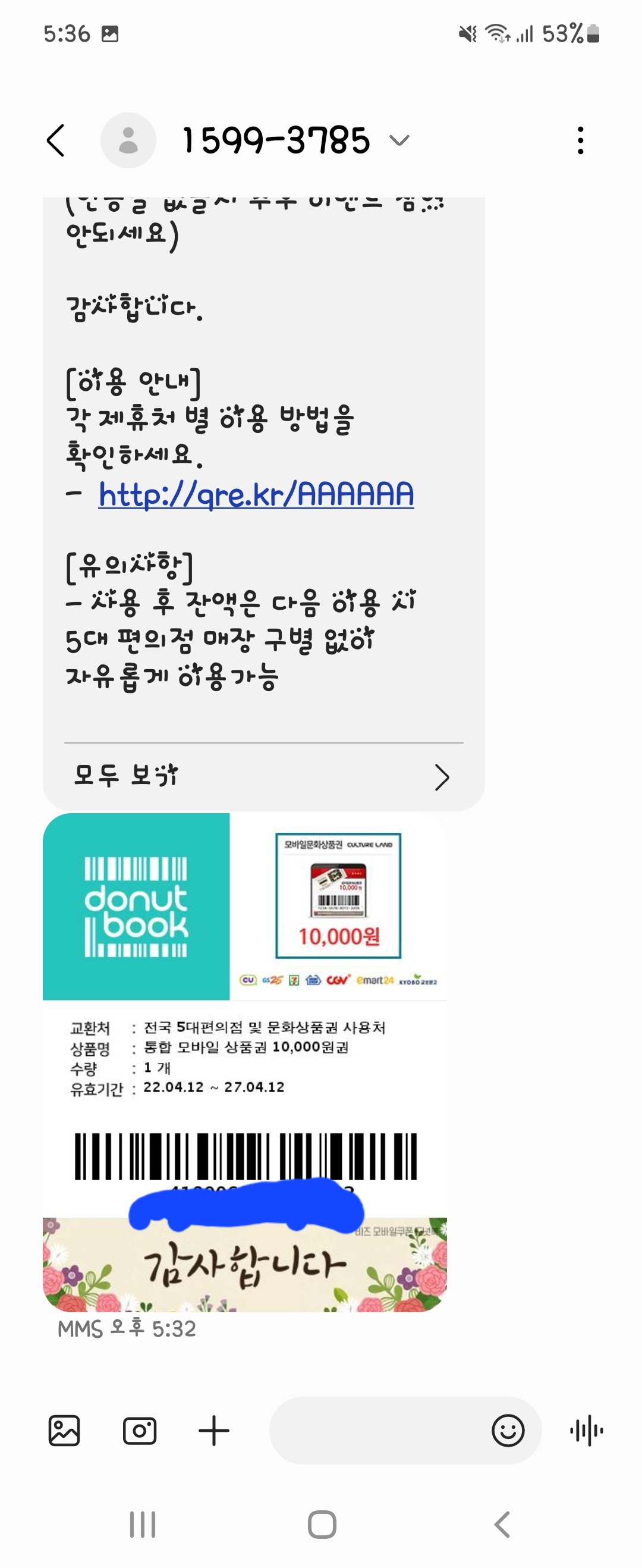The width and height of the screenshot is (642, 1568).
Task: Open the emoji sticker picker
Action: tap(508, 1431)
